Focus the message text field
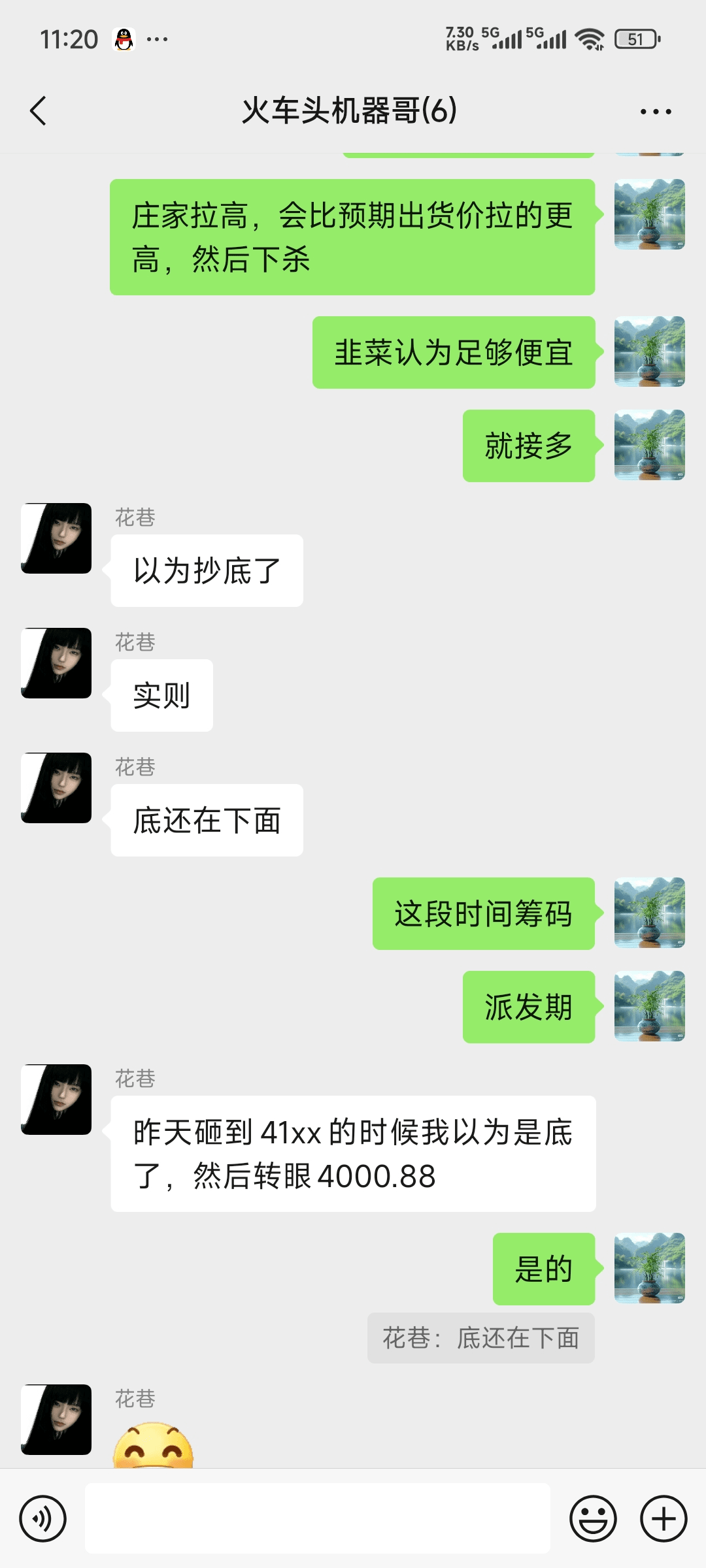Viewport: 706px width, 1568px height. pos(317,1518)
